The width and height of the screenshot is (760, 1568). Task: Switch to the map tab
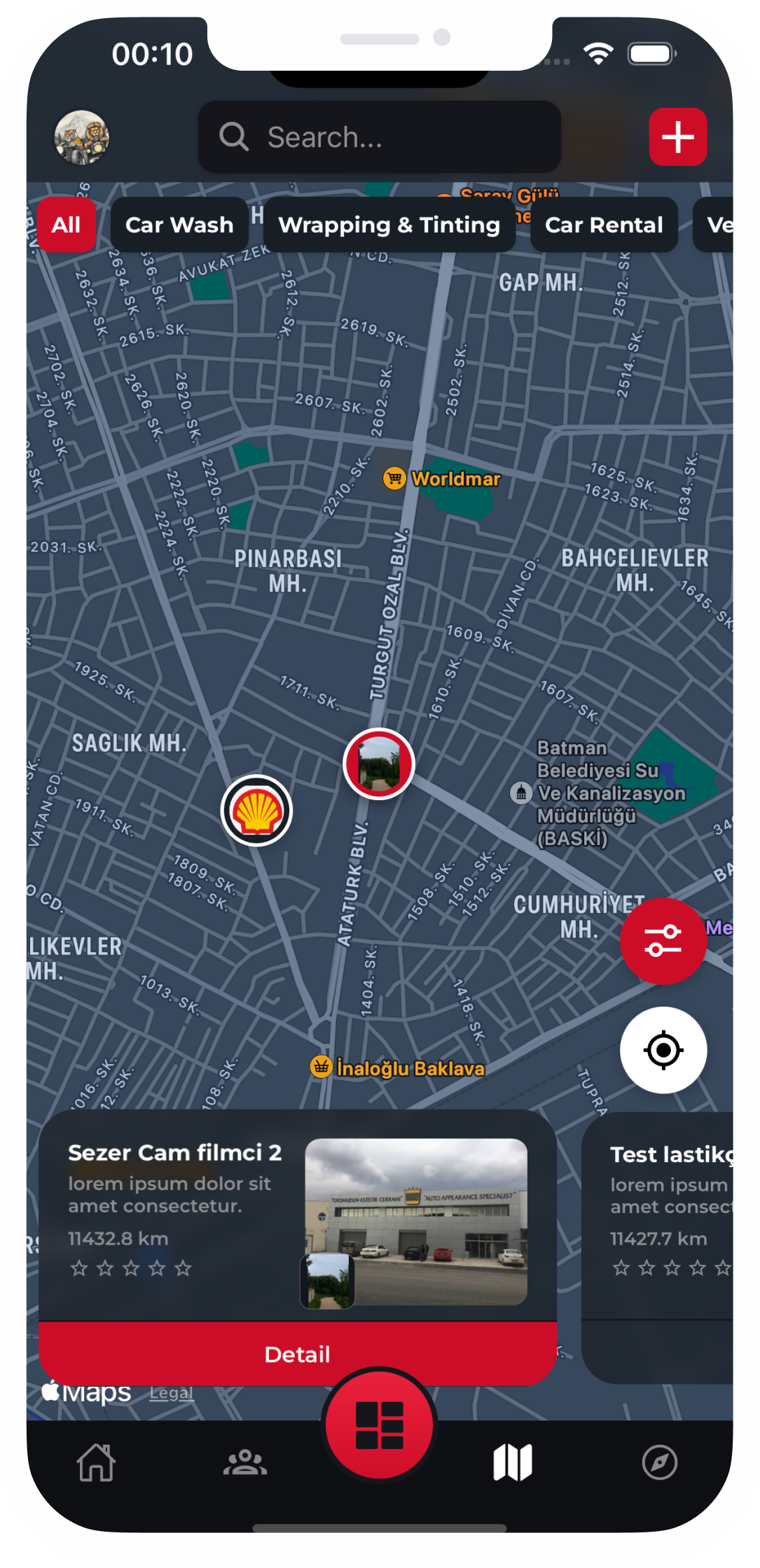(x=513, y=1462)
